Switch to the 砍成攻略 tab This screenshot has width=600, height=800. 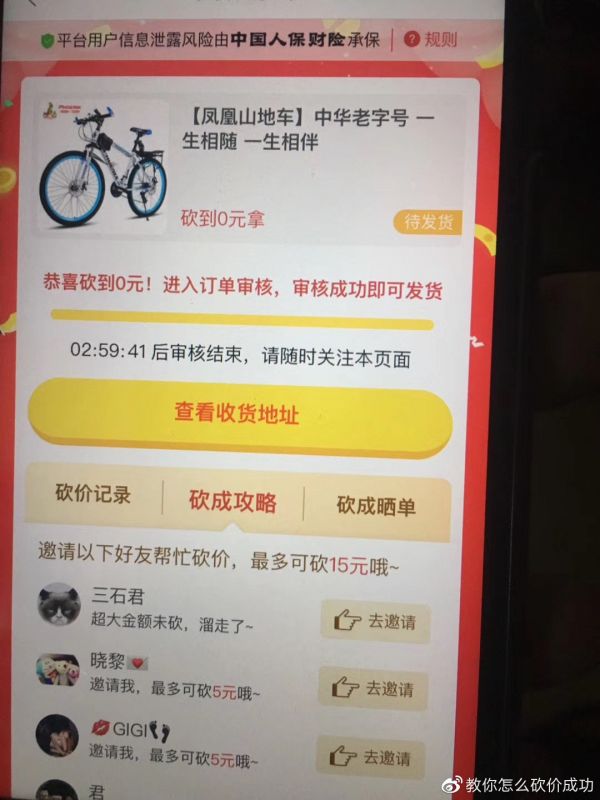[233, 502]
